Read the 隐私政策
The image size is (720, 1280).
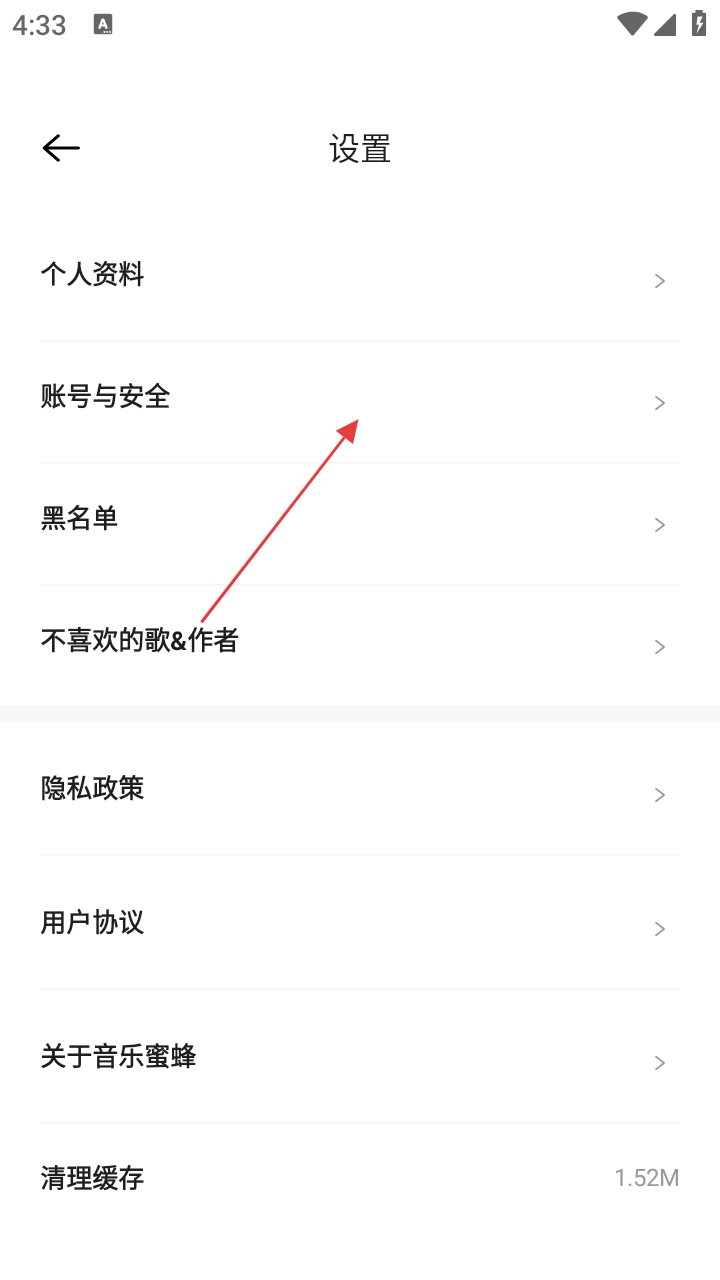360,790
